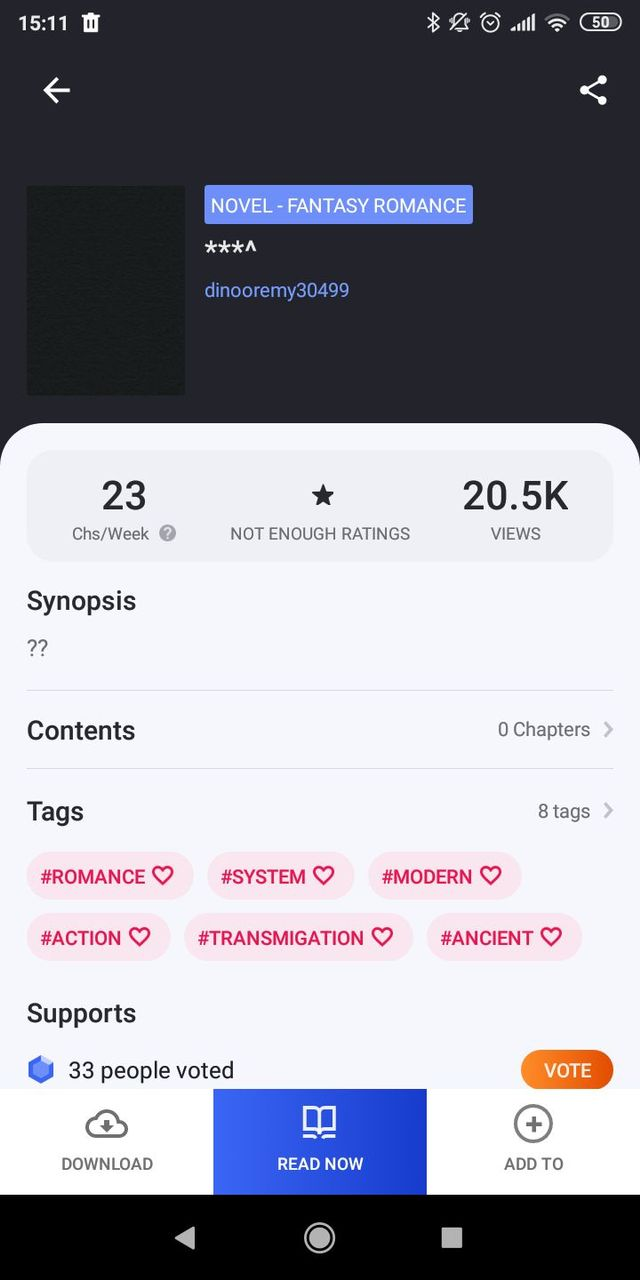Image resolution: width=640 pixels, height=1280 pixels.
Task: View all 8 tags
Action: tap(575, 811)
